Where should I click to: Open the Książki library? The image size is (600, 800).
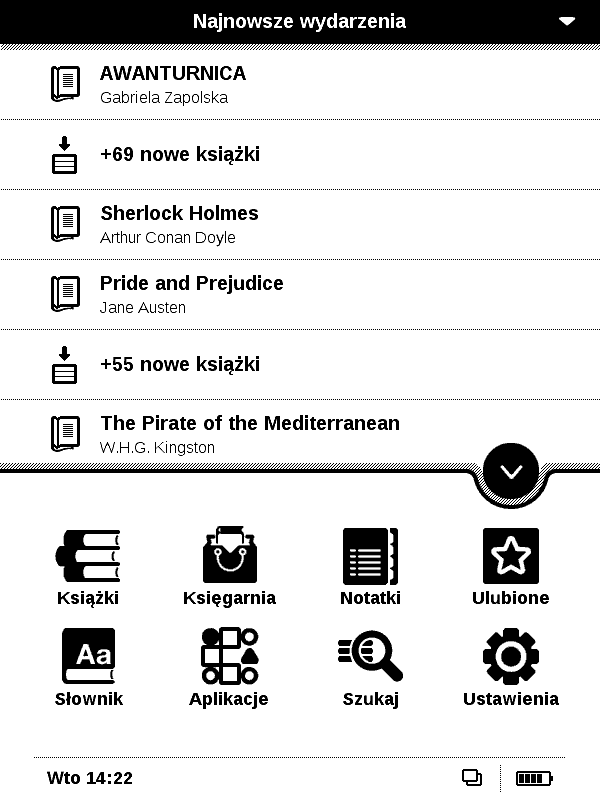88,567
